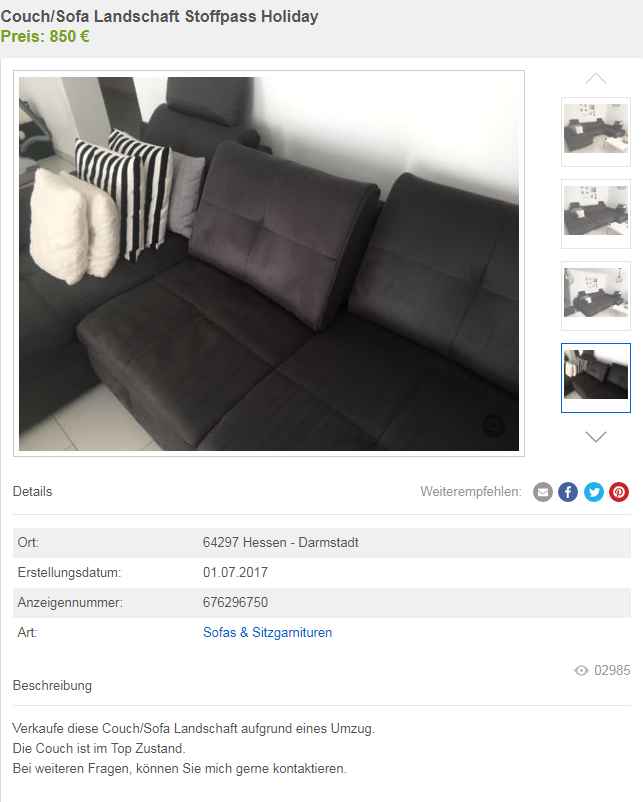The height and width of the screenshot is (802, 643).
Task: Share this listing on Twitter
Action: 594,492
